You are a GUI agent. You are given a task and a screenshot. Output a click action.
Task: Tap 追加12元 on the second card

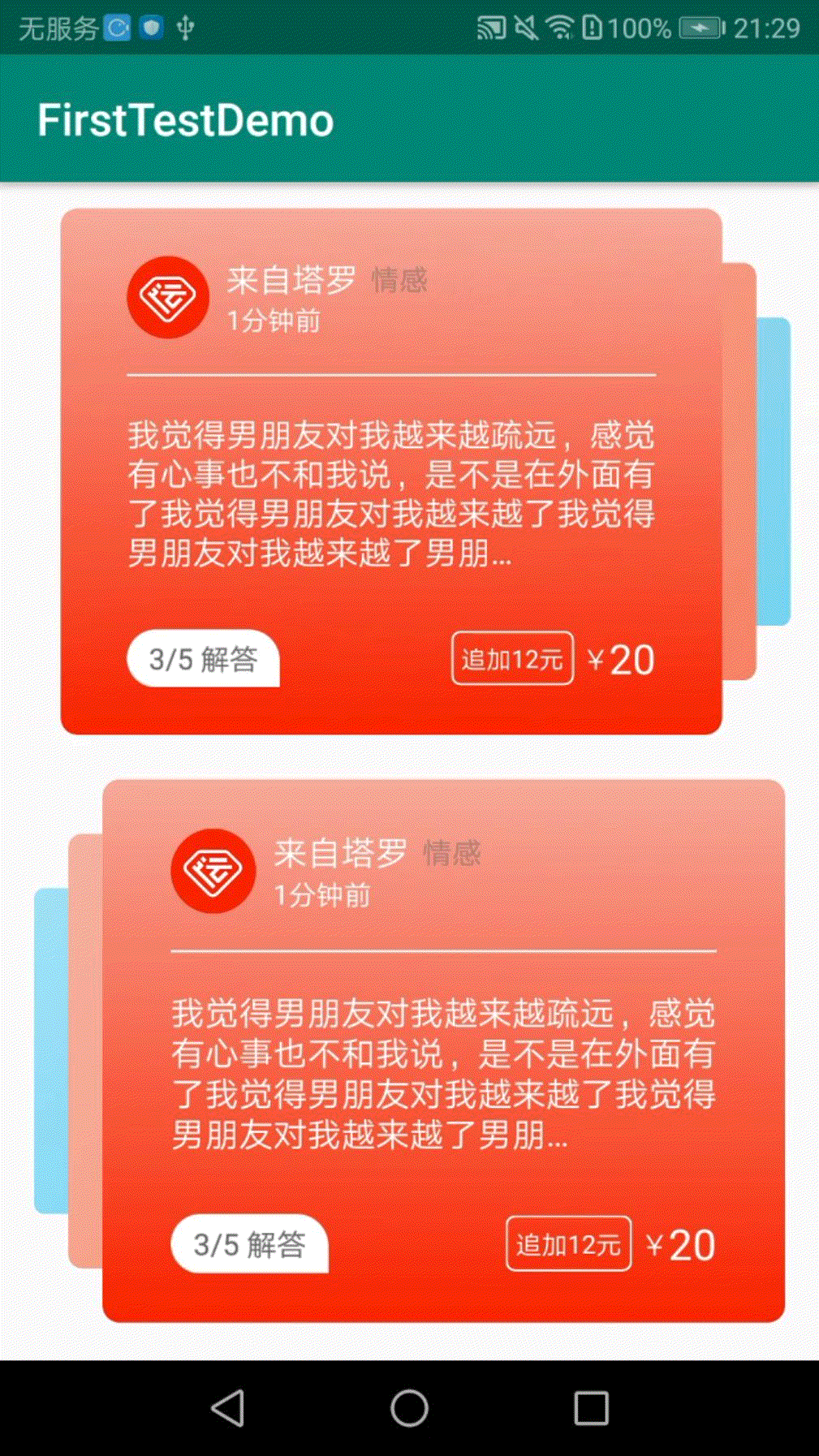(568, 1244)
